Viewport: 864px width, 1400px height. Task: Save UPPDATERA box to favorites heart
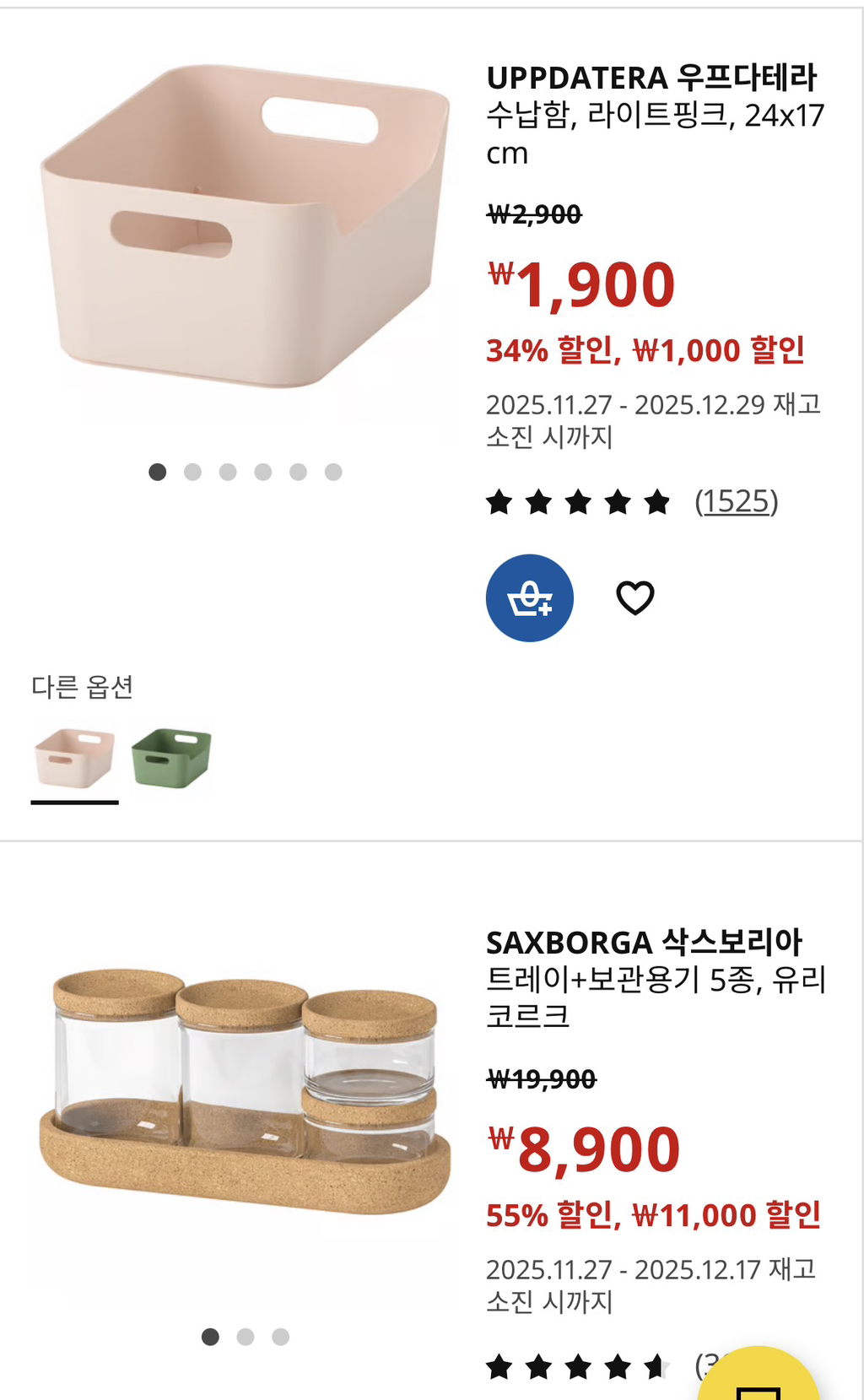634,597
